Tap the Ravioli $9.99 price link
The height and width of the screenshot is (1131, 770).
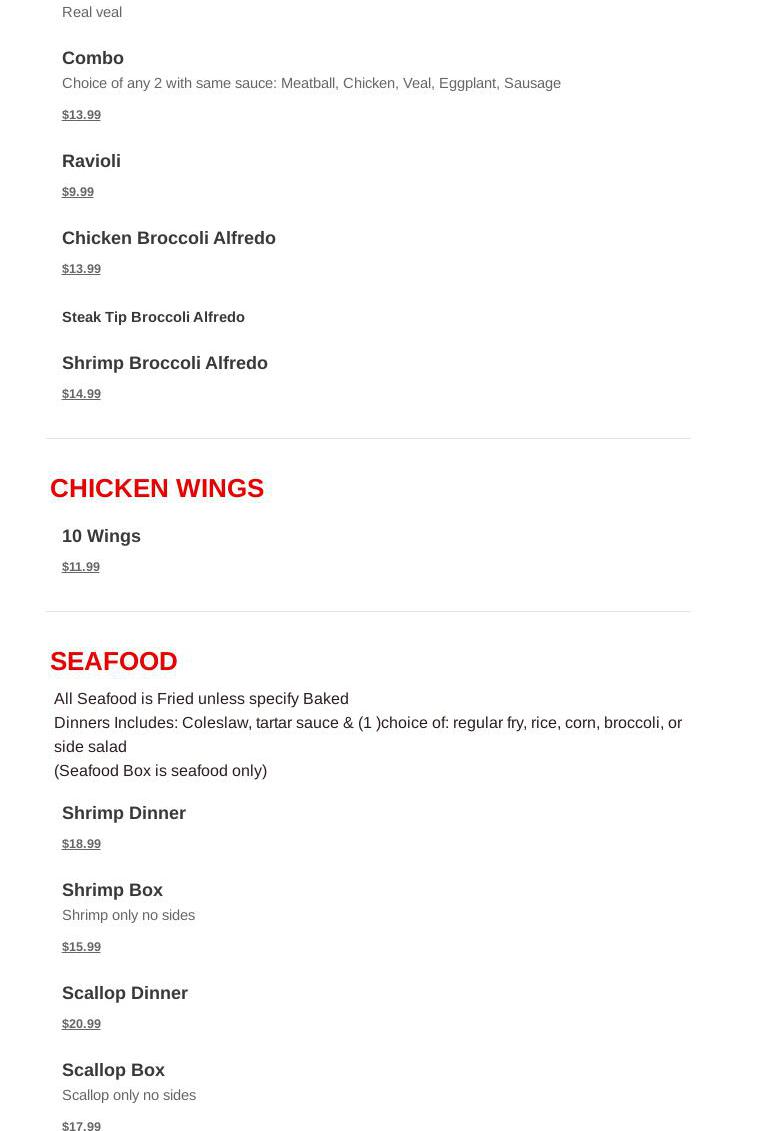(78, 192)
